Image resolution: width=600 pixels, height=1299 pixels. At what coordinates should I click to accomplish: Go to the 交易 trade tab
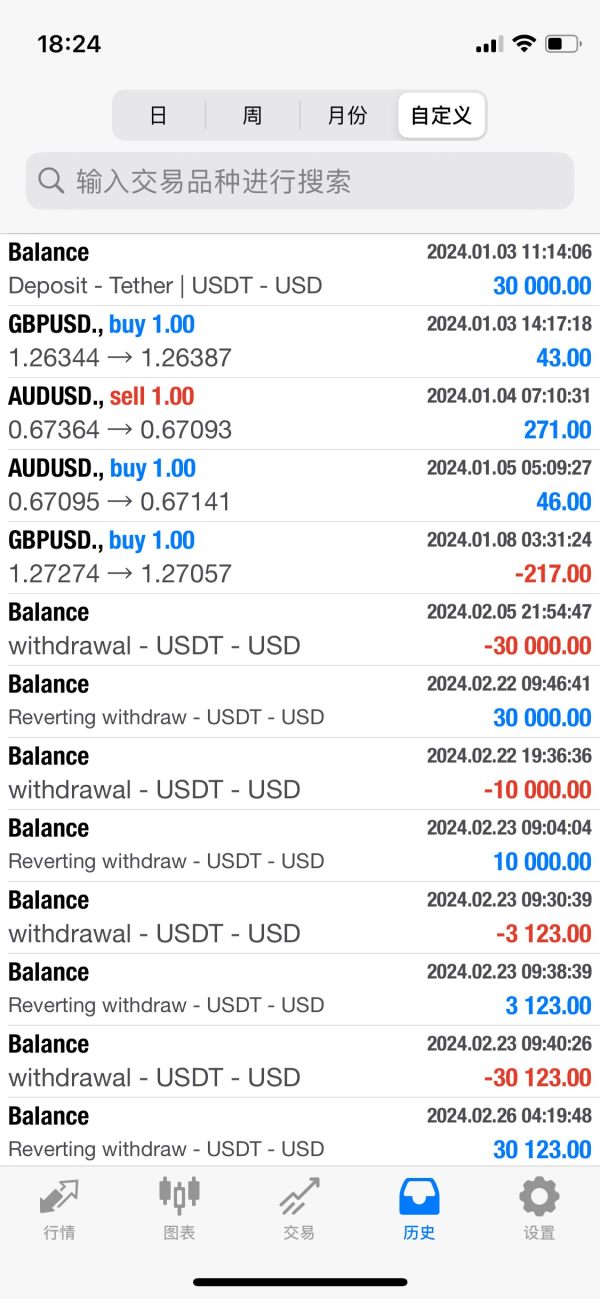(299, 1208)
